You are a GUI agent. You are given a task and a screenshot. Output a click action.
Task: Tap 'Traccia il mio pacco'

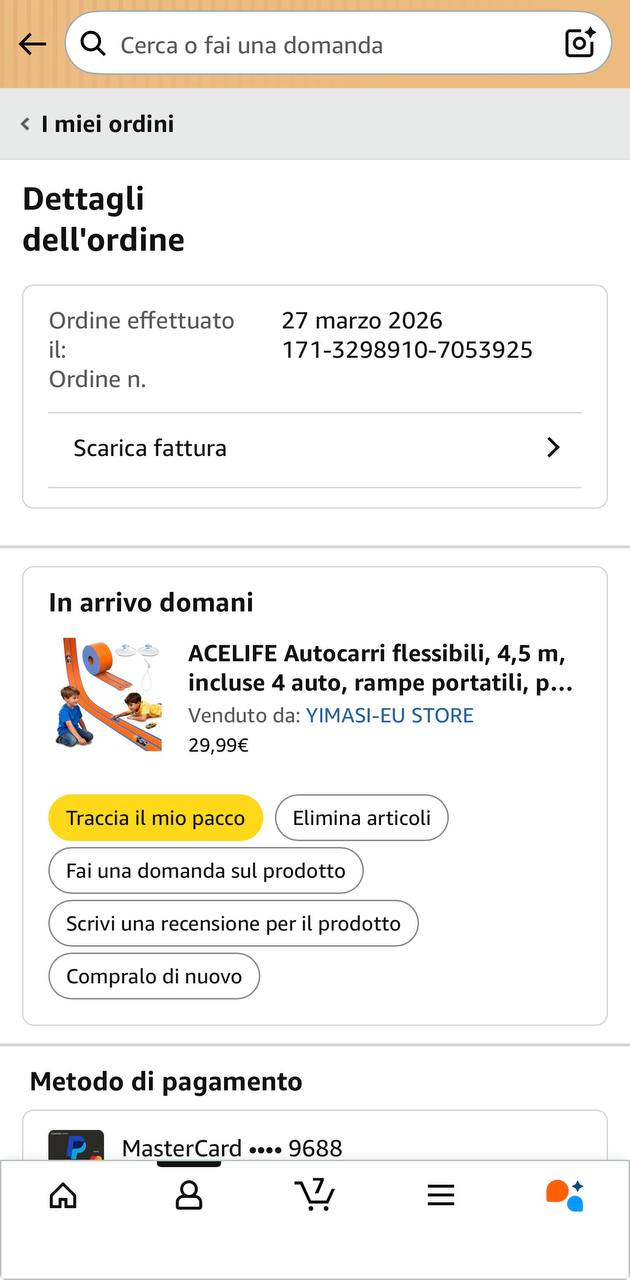tap(155, 818)
